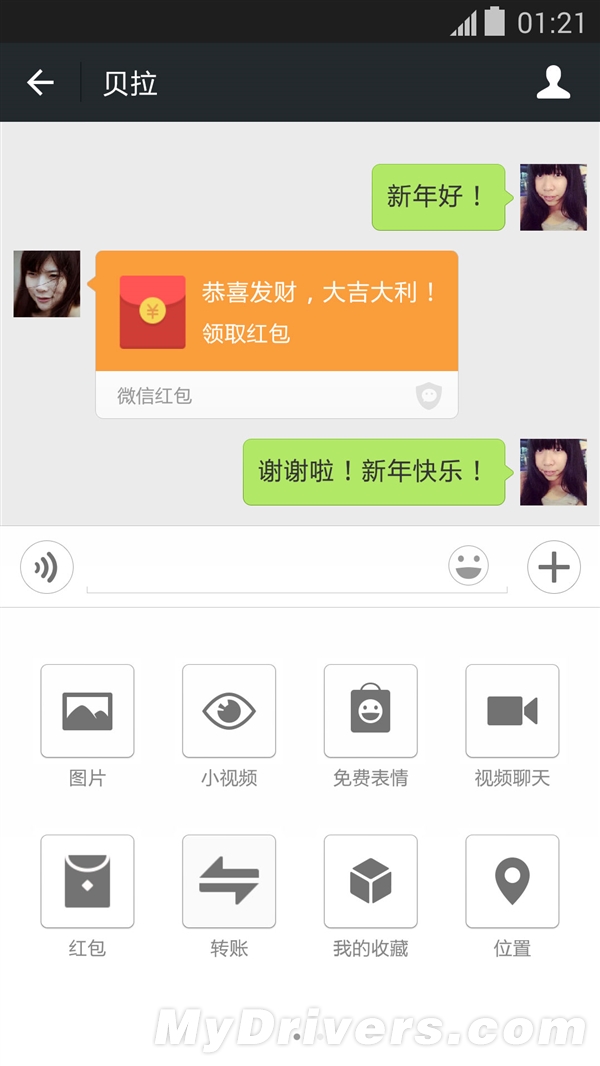Choose 图片 to send a photo
This screenshot has width=600, height=1066.
[x=87, y=711]
